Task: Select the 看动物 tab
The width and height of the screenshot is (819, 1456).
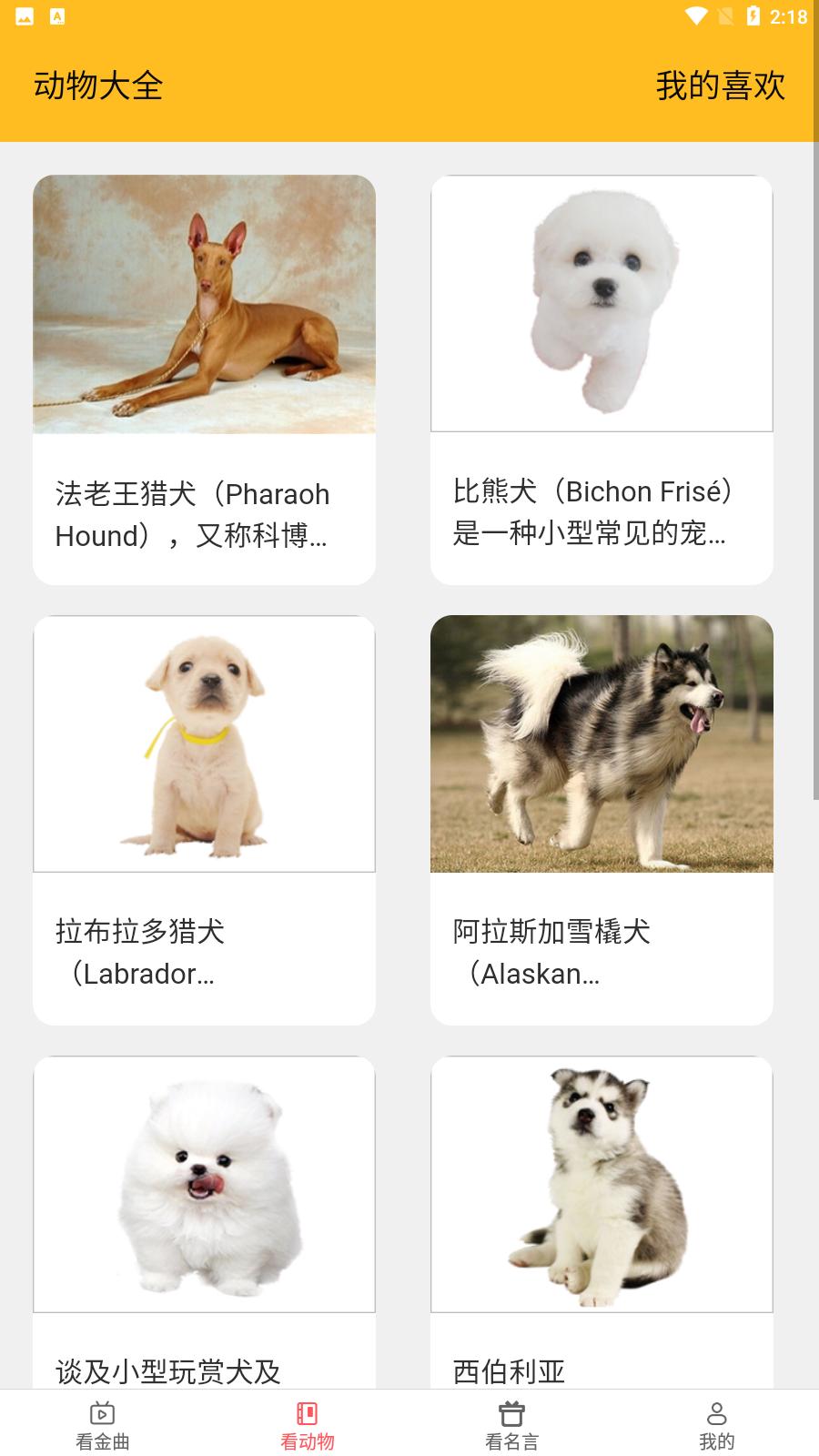Action: [308, 1425]
